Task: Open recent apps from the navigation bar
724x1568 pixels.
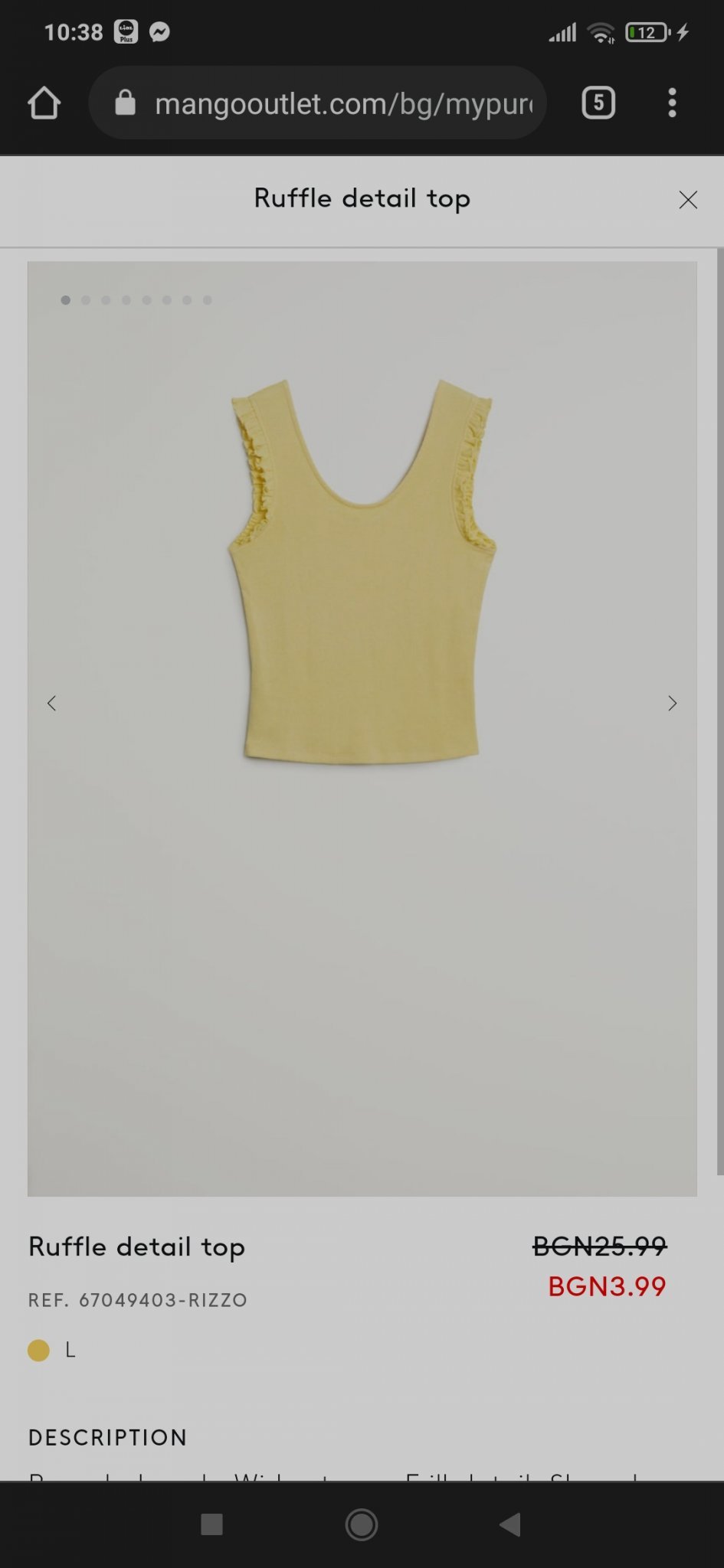Action: pos(211,1524)
